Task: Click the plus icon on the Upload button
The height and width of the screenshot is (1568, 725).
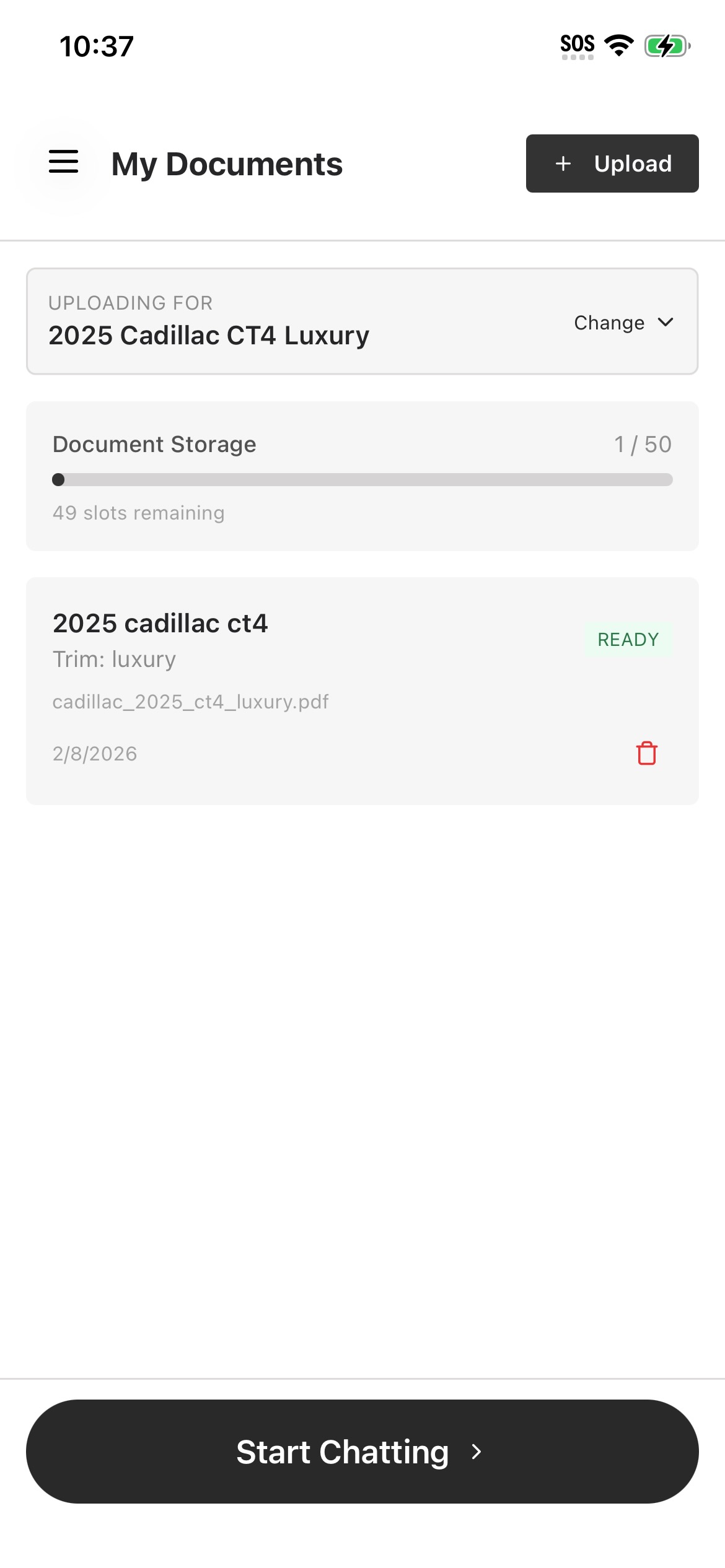Action: (x=563, y=163)
